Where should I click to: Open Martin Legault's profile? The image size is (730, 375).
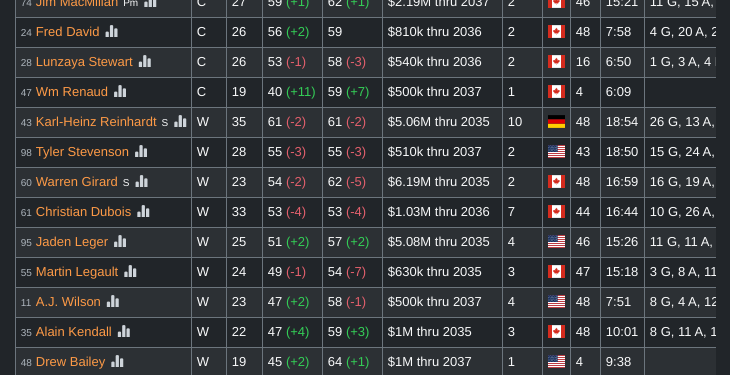pyautogui.click(x=77, y=272)
